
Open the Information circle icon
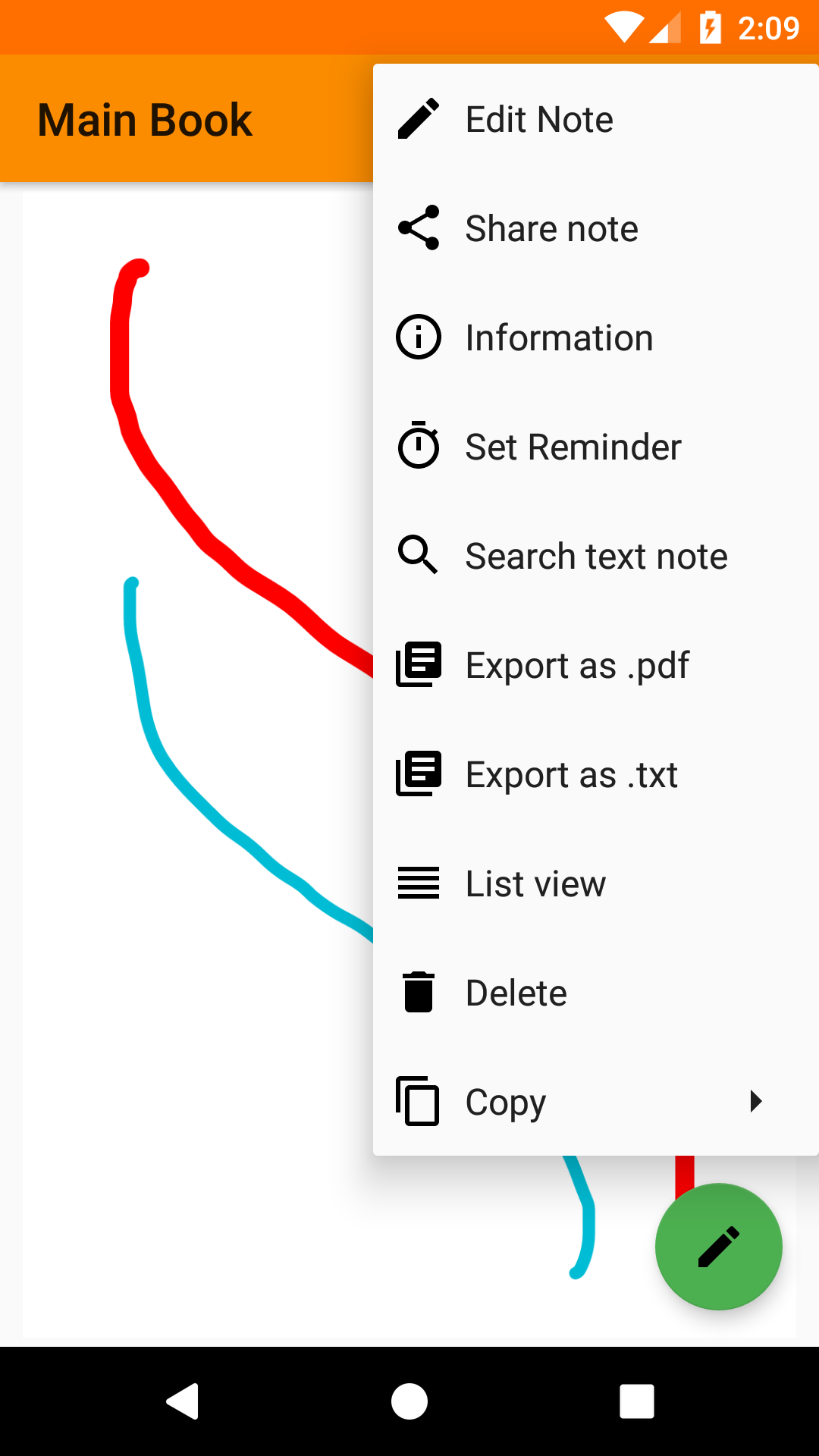coord(417,337)
